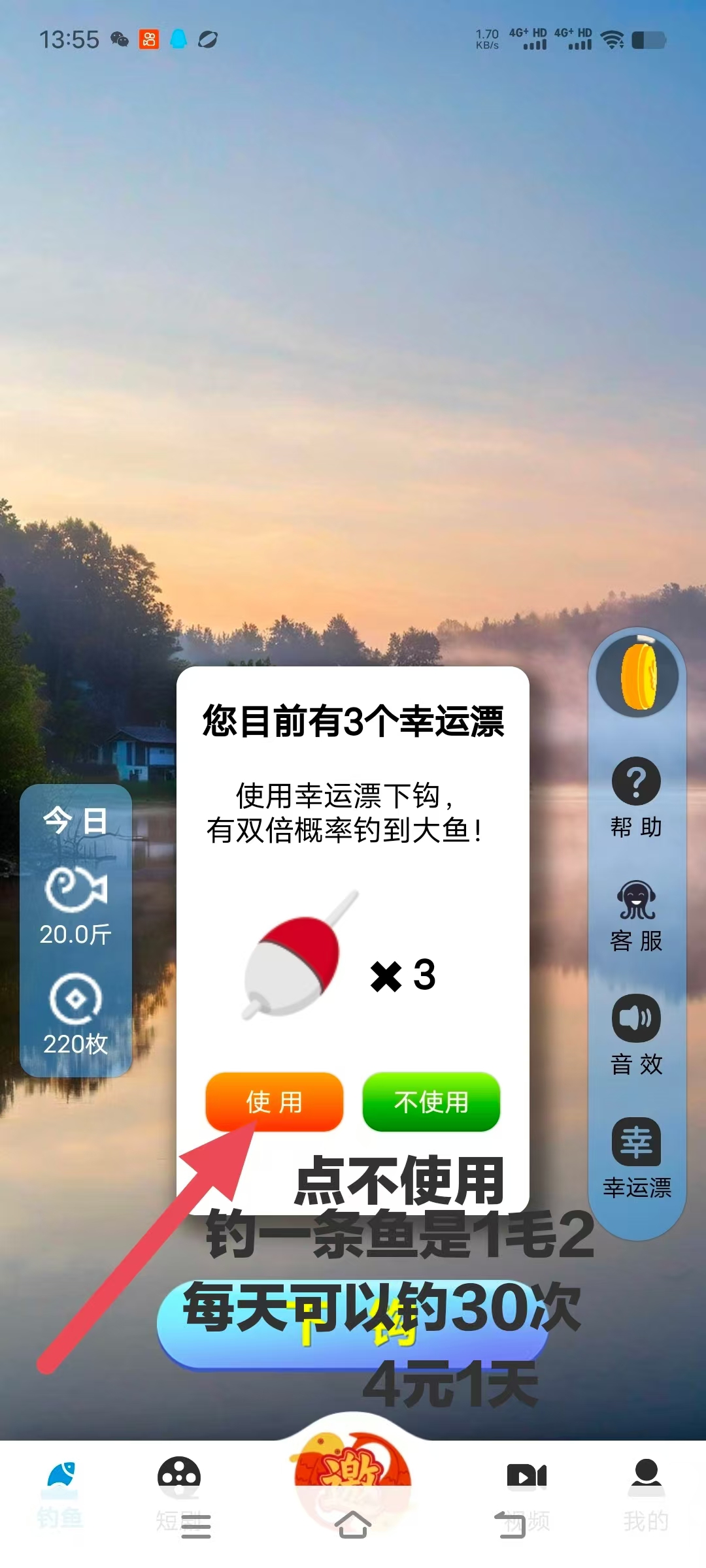Tap the orange 使用 button

[x=274, y=1102]
